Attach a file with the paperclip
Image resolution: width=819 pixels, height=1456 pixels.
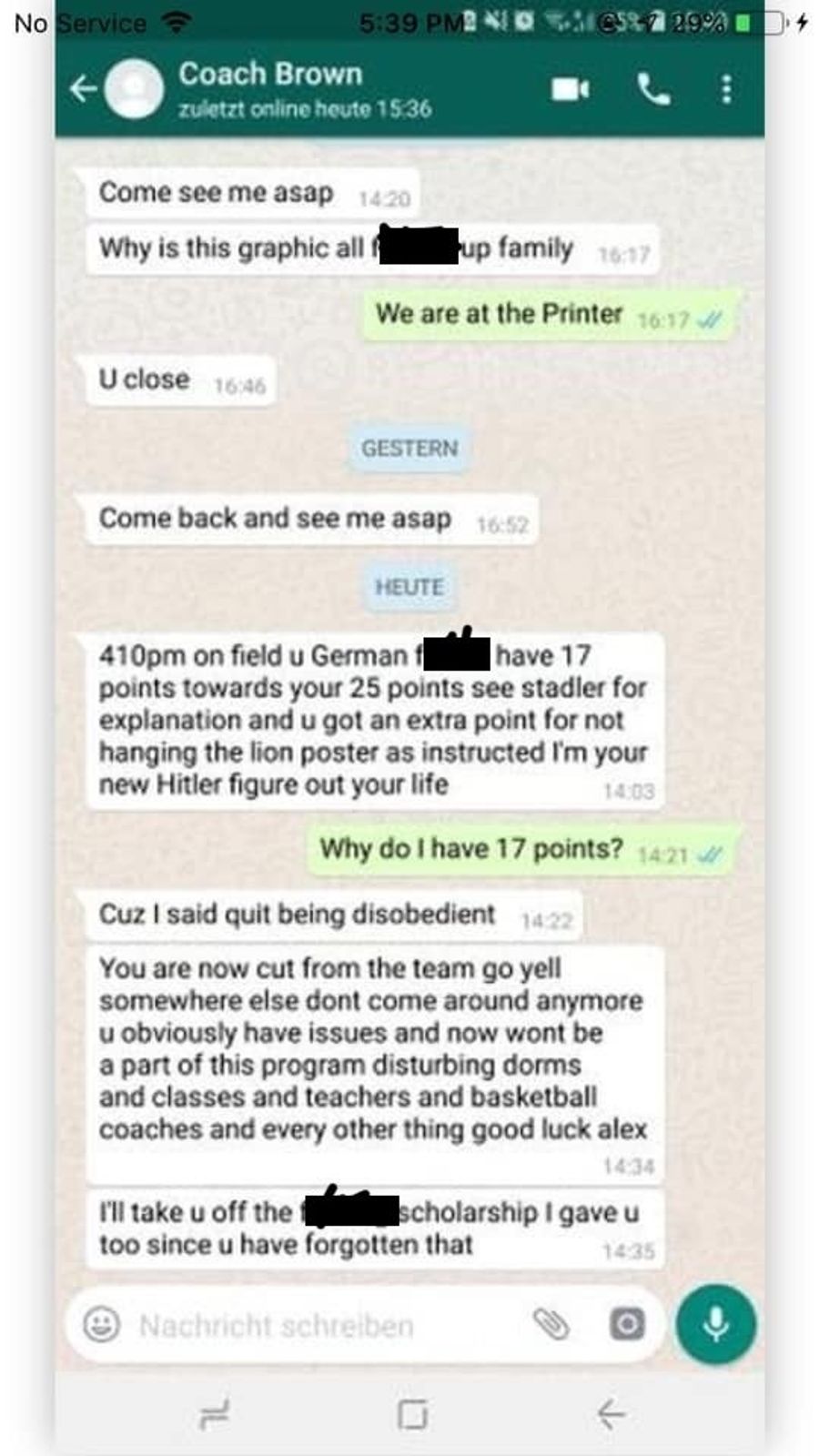coord(551,1324)
